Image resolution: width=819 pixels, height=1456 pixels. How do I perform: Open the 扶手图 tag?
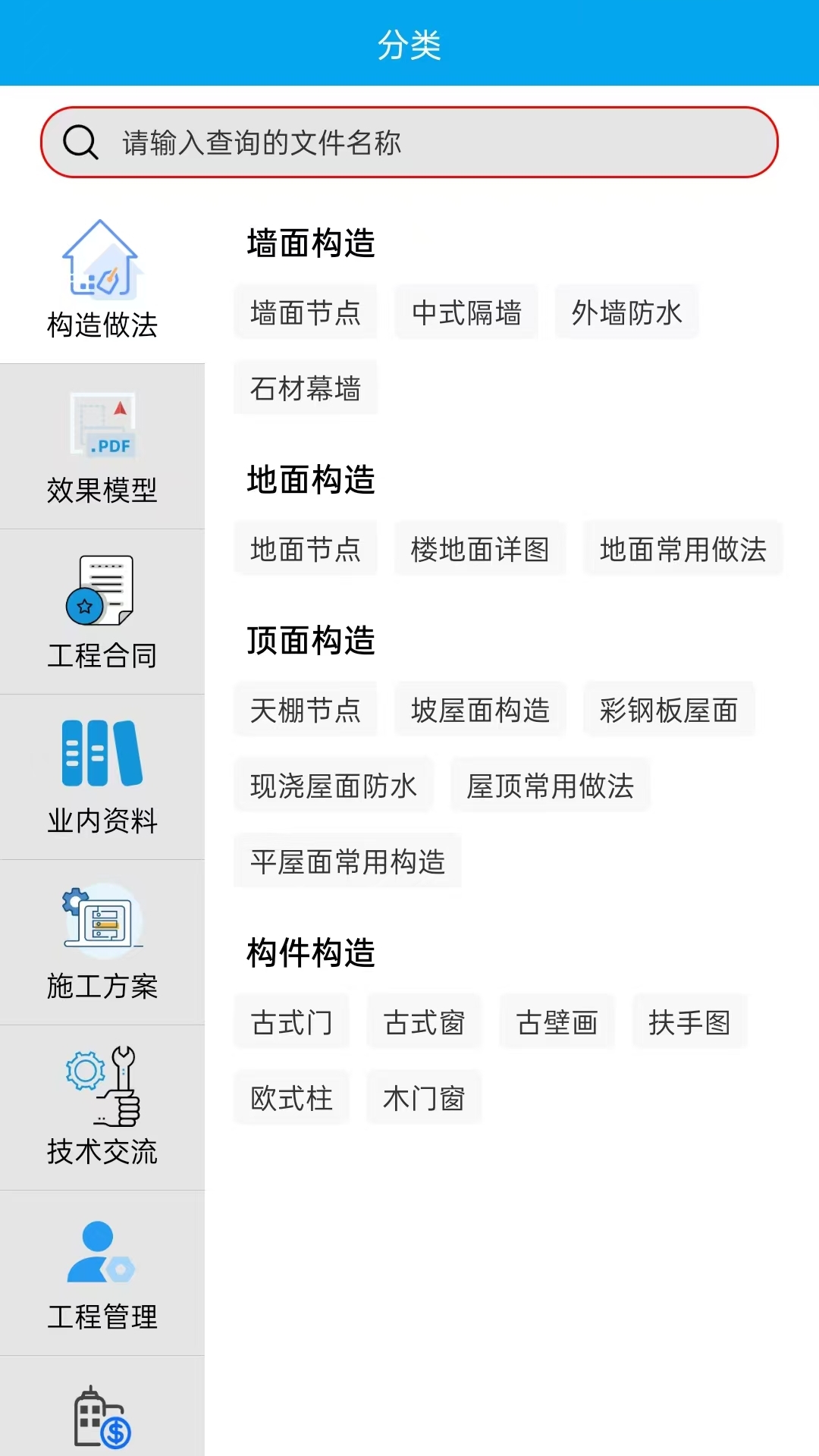689,1022
